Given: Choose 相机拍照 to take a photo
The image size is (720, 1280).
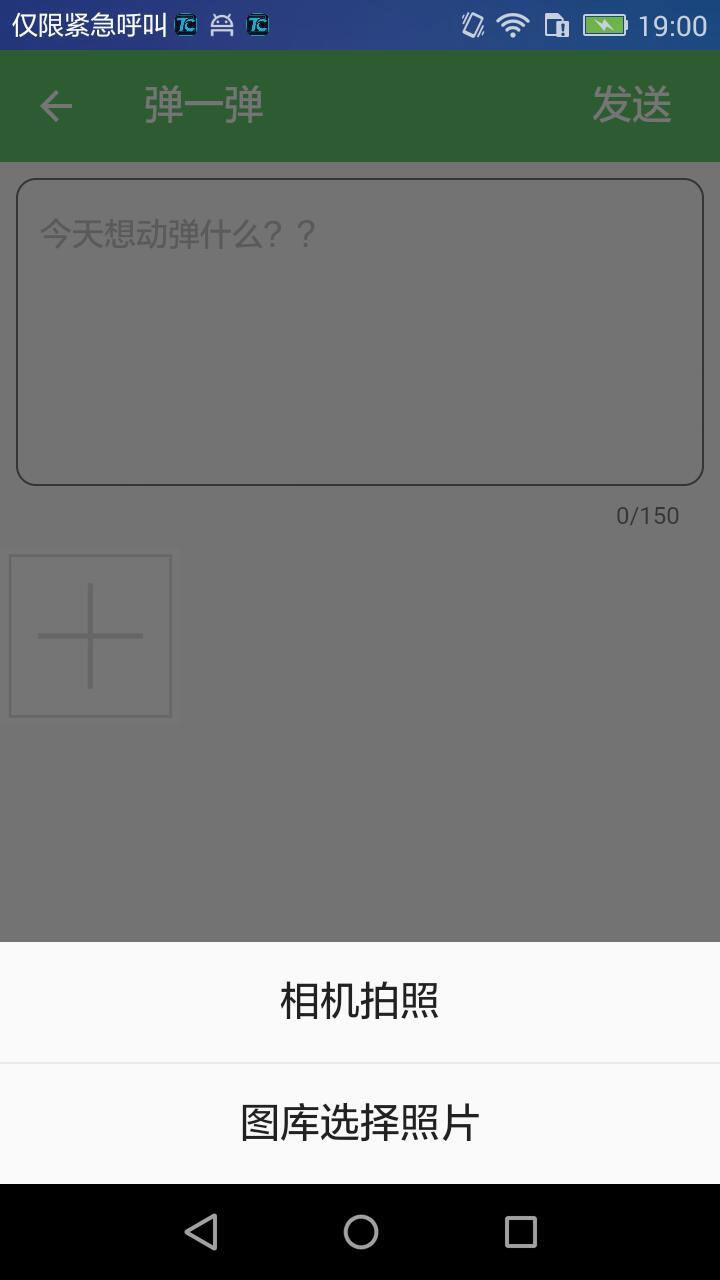Looking at the screenshot, I should tap(360, 1001).
